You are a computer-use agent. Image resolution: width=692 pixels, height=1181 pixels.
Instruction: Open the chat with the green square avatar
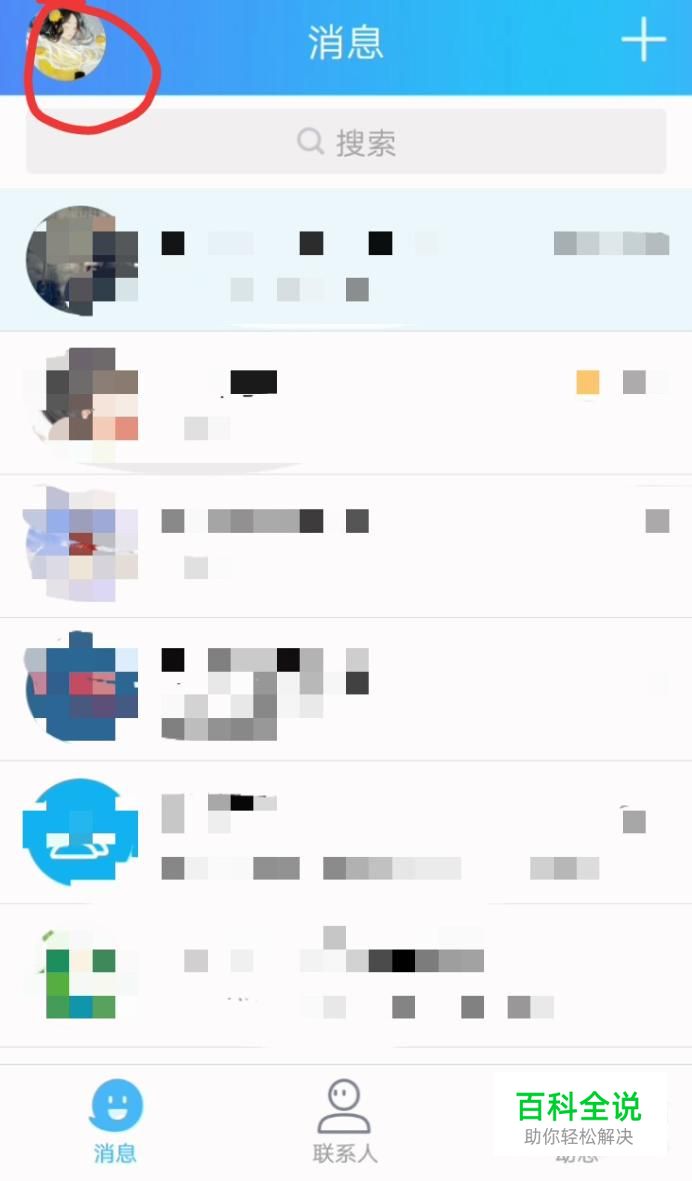346,976
